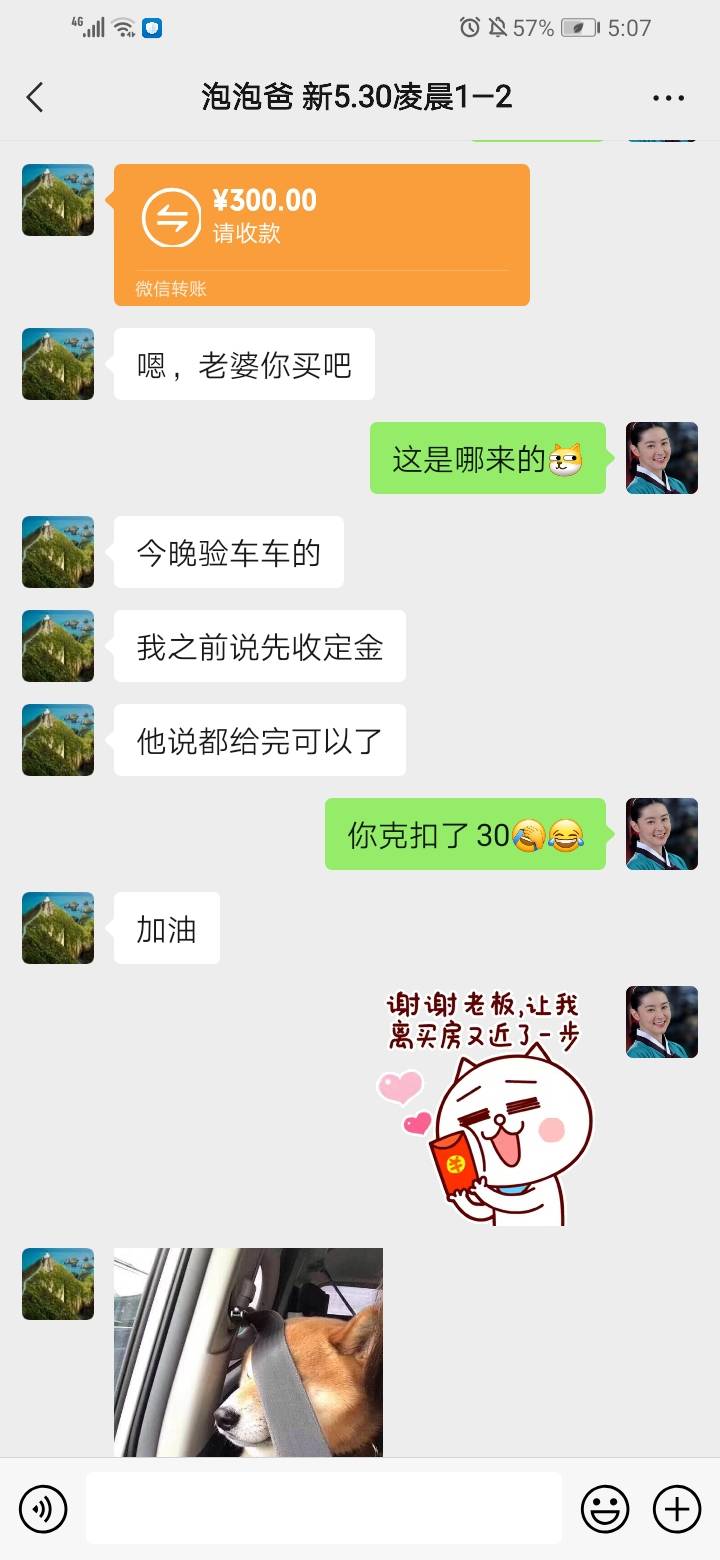The height and width of the screenshot is (1560, 720).
Task: Tap the message bubble saying 加油
Action: click(165, 928)
